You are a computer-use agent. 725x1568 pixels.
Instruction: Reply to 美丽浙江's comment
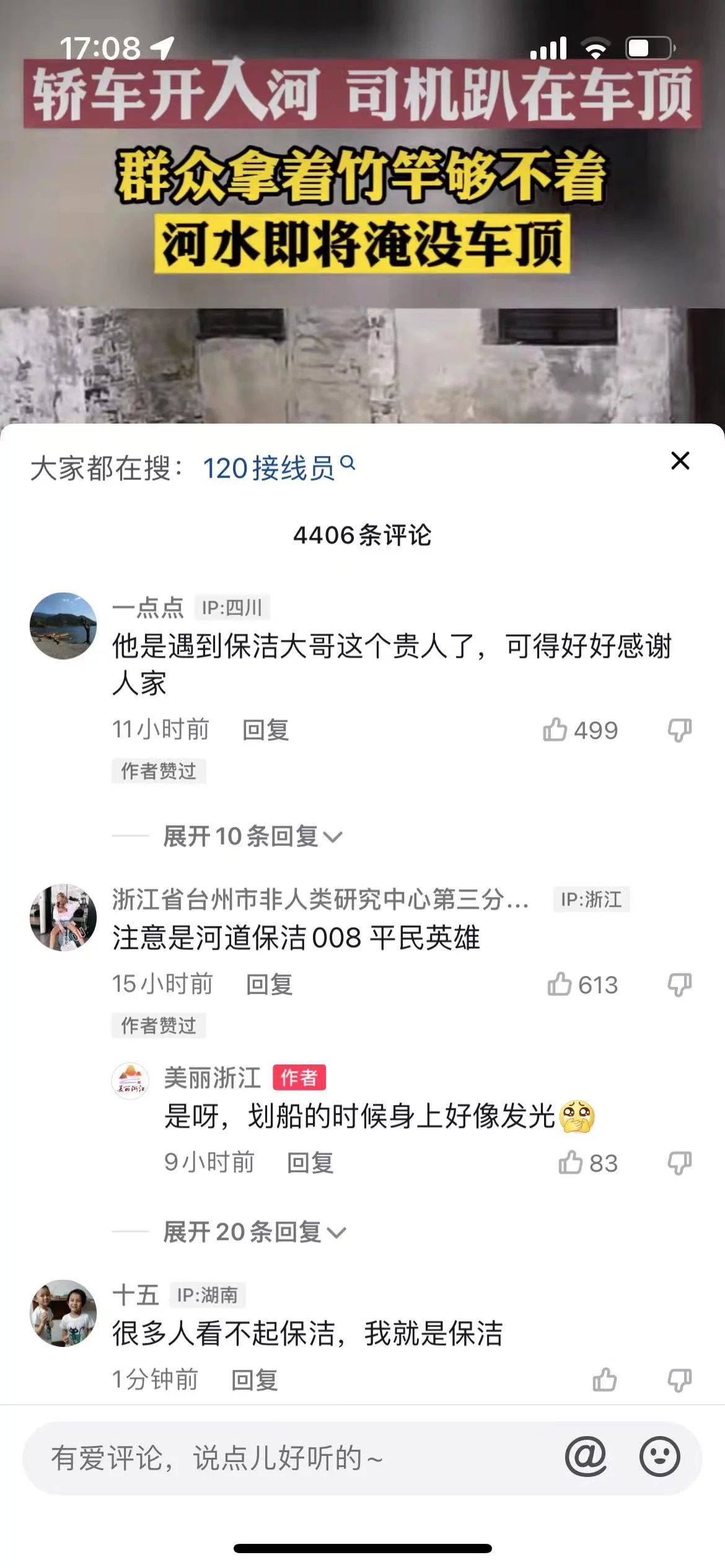pos(310,1162)
